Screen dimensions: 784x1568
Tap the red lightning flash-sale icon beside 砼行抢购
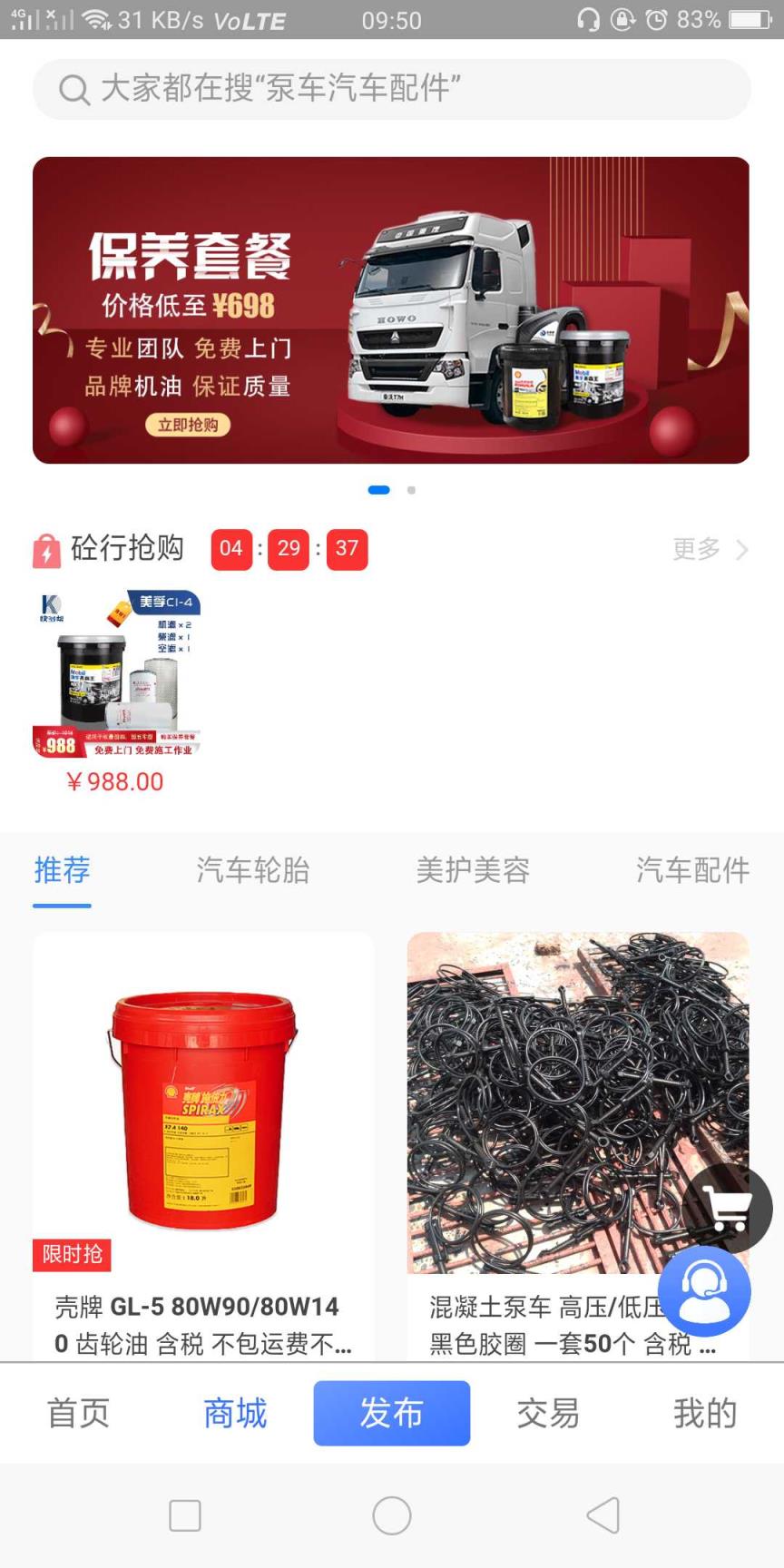click(47, 549)
